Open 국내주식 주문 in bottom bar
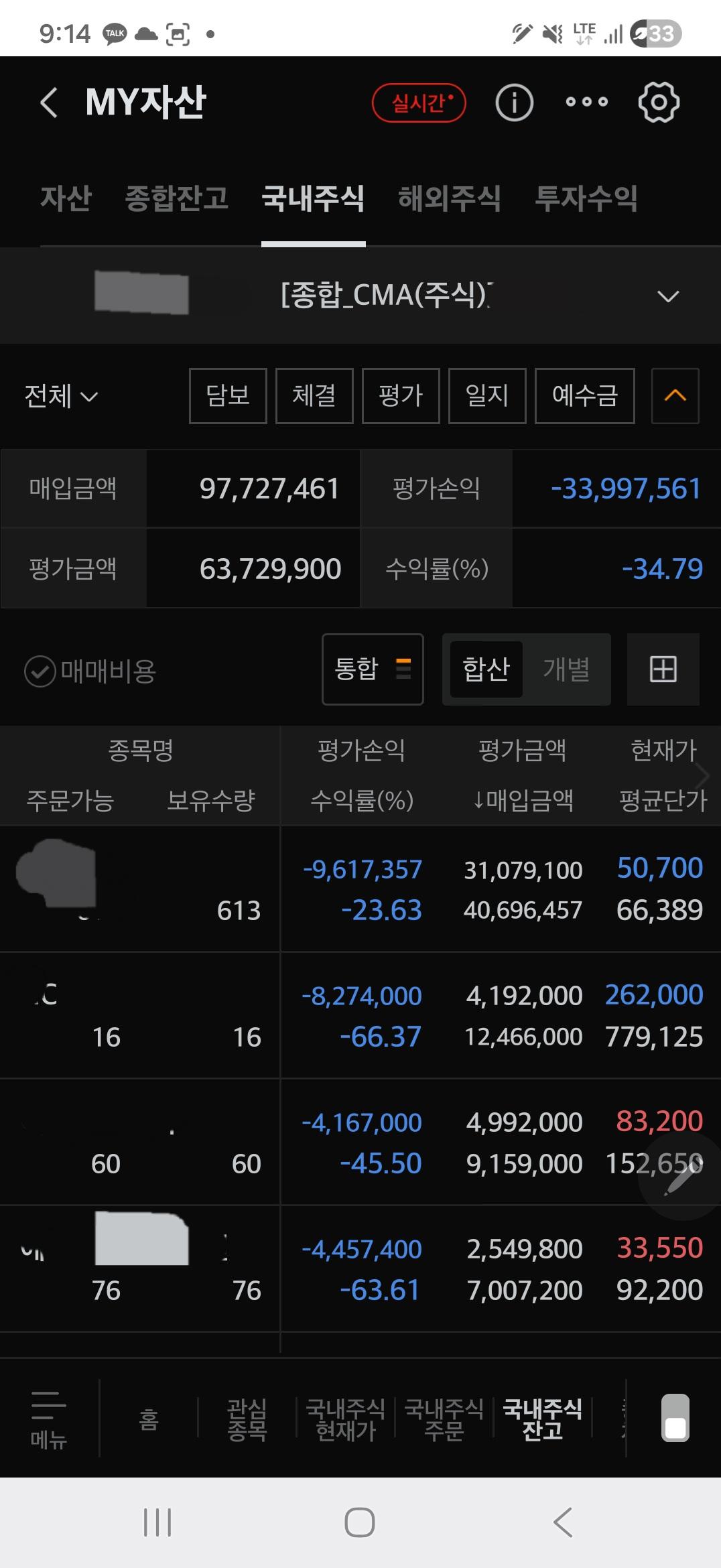Viewport: 721px width, 1568px height. [444, 1418]
